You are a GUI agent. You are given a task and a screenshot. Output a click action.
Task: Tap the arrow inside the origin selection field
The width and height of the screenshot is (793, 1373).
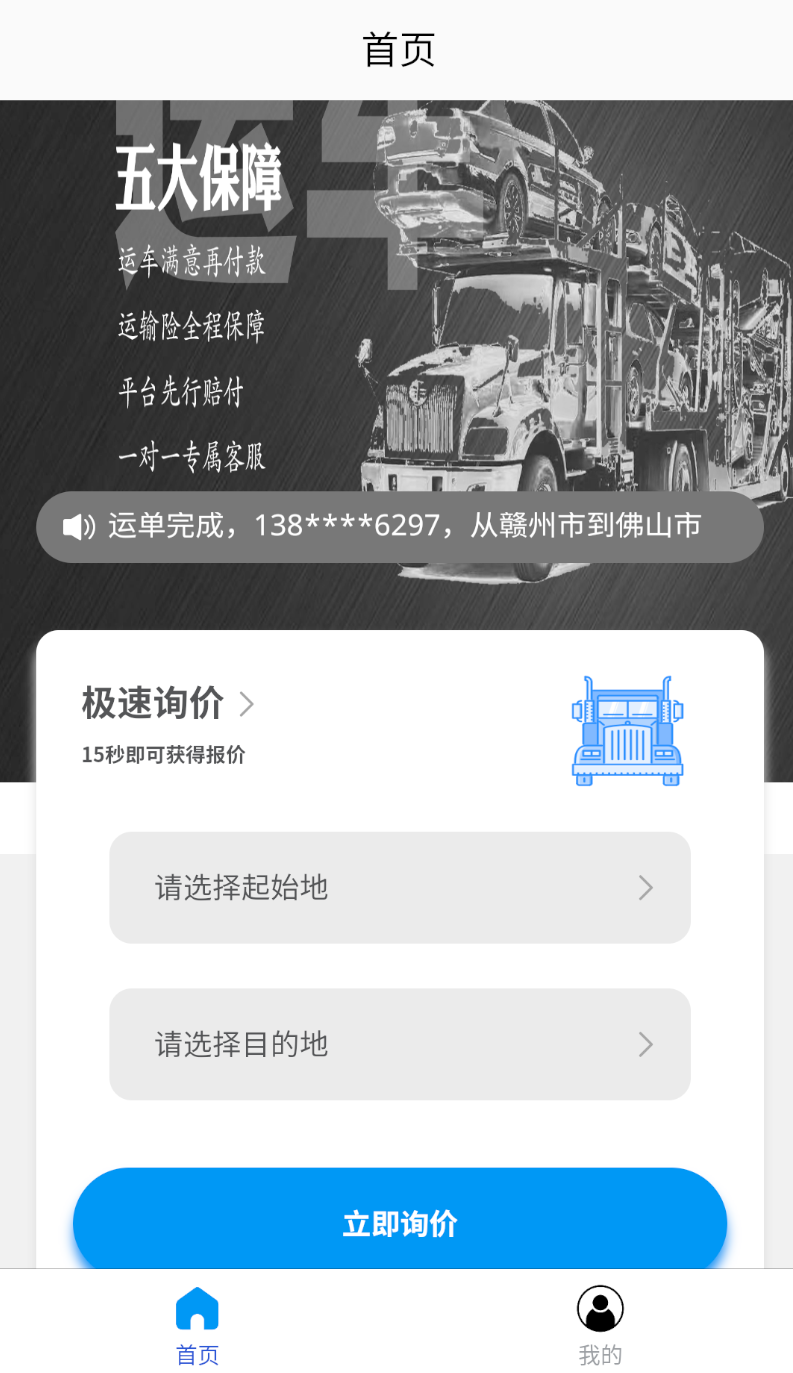click(646, 888)
